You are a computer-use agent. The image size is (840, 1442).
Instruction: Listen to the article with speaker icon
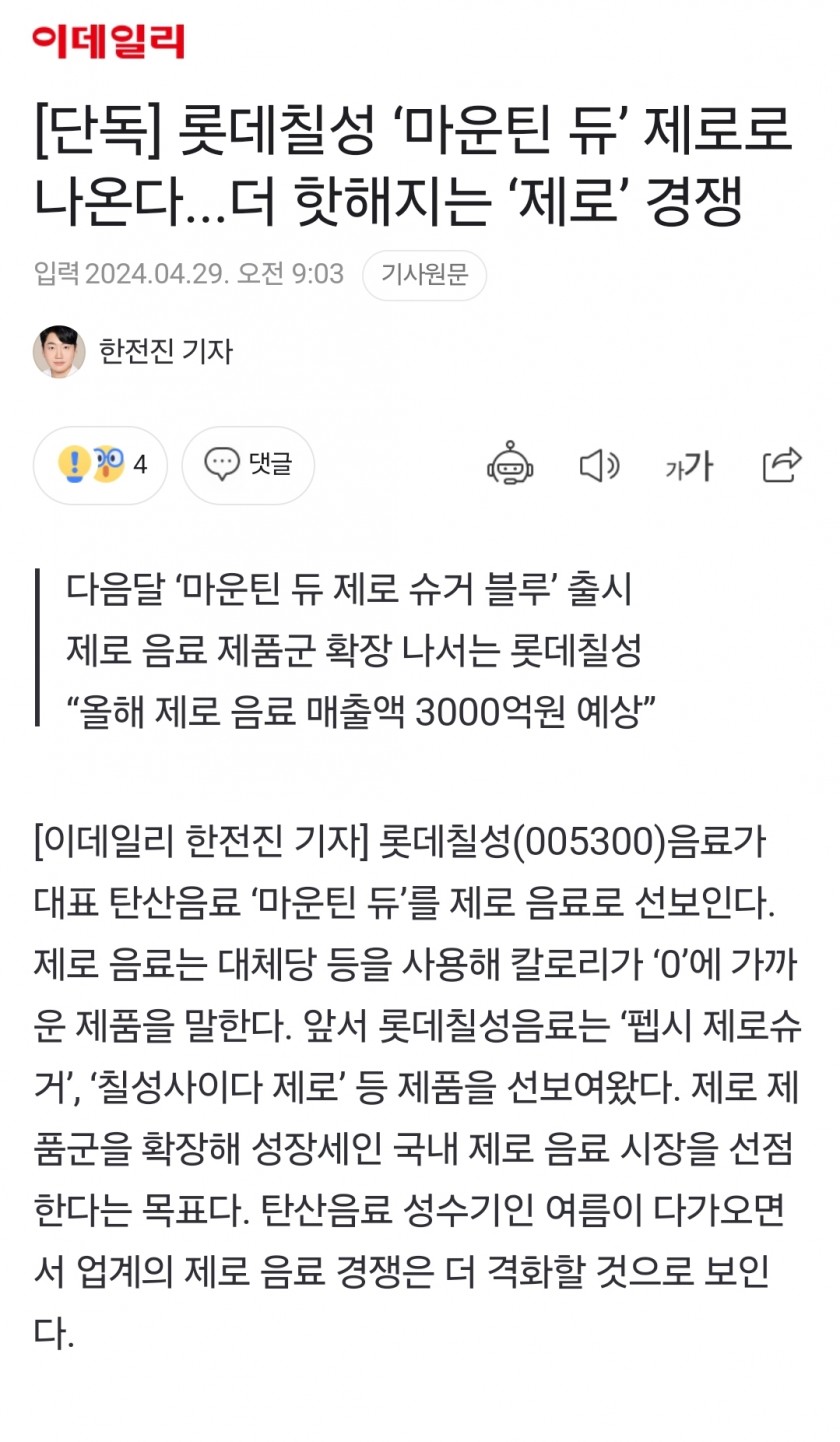click(599, 465)
